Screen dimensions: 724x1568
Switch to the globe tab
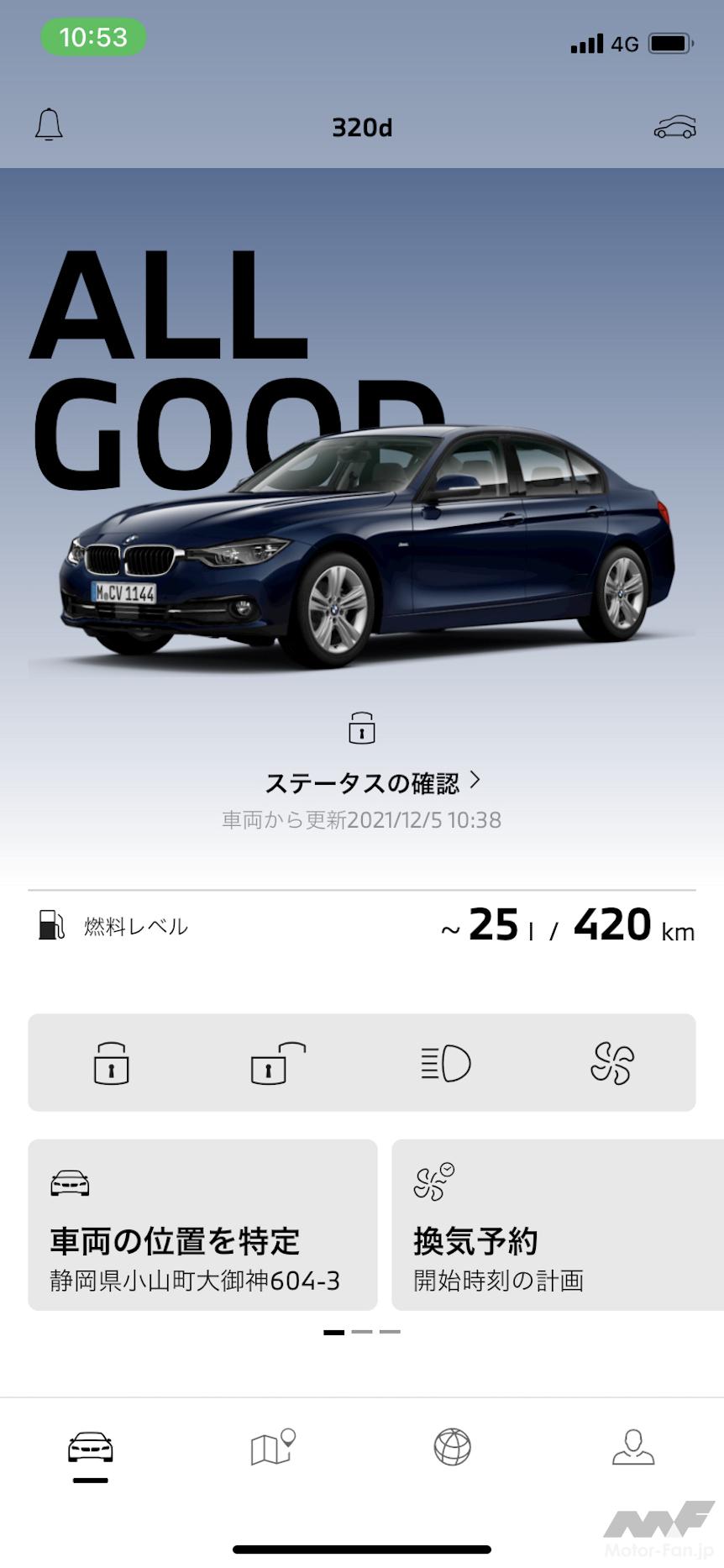(452, 1447)
